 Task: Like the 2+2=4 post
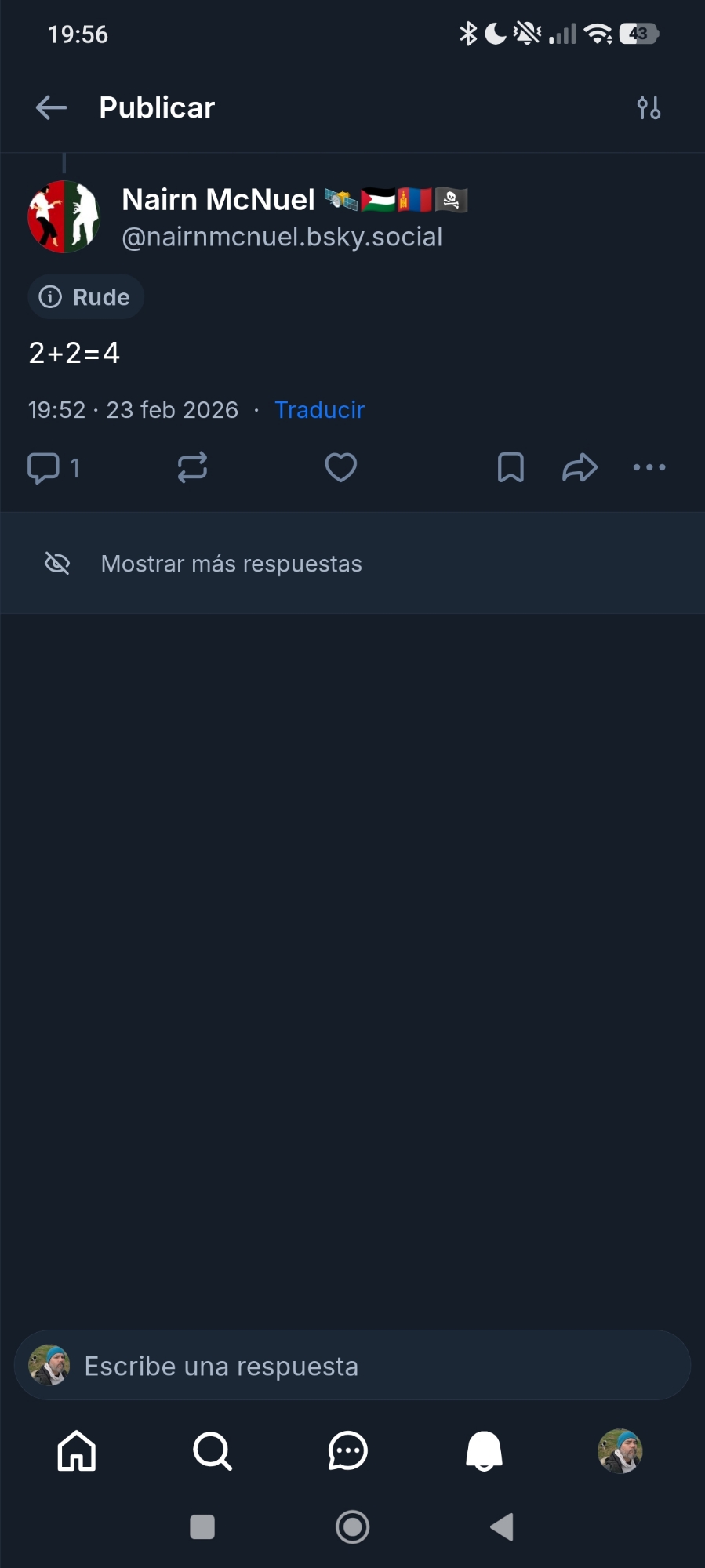tap(340, 468)
